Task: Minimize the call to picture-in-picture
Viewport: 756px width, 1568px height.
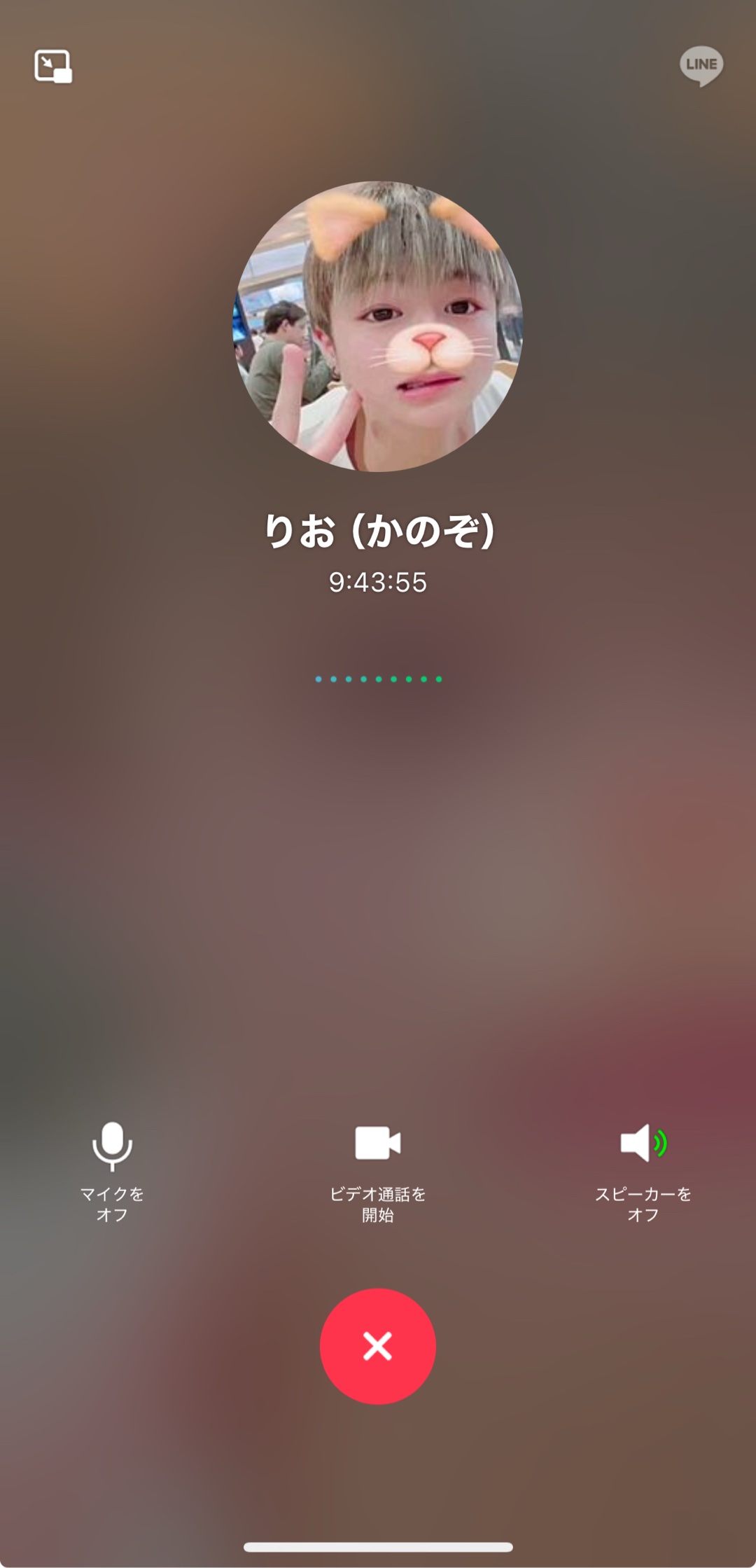Action: pos(53,67)
